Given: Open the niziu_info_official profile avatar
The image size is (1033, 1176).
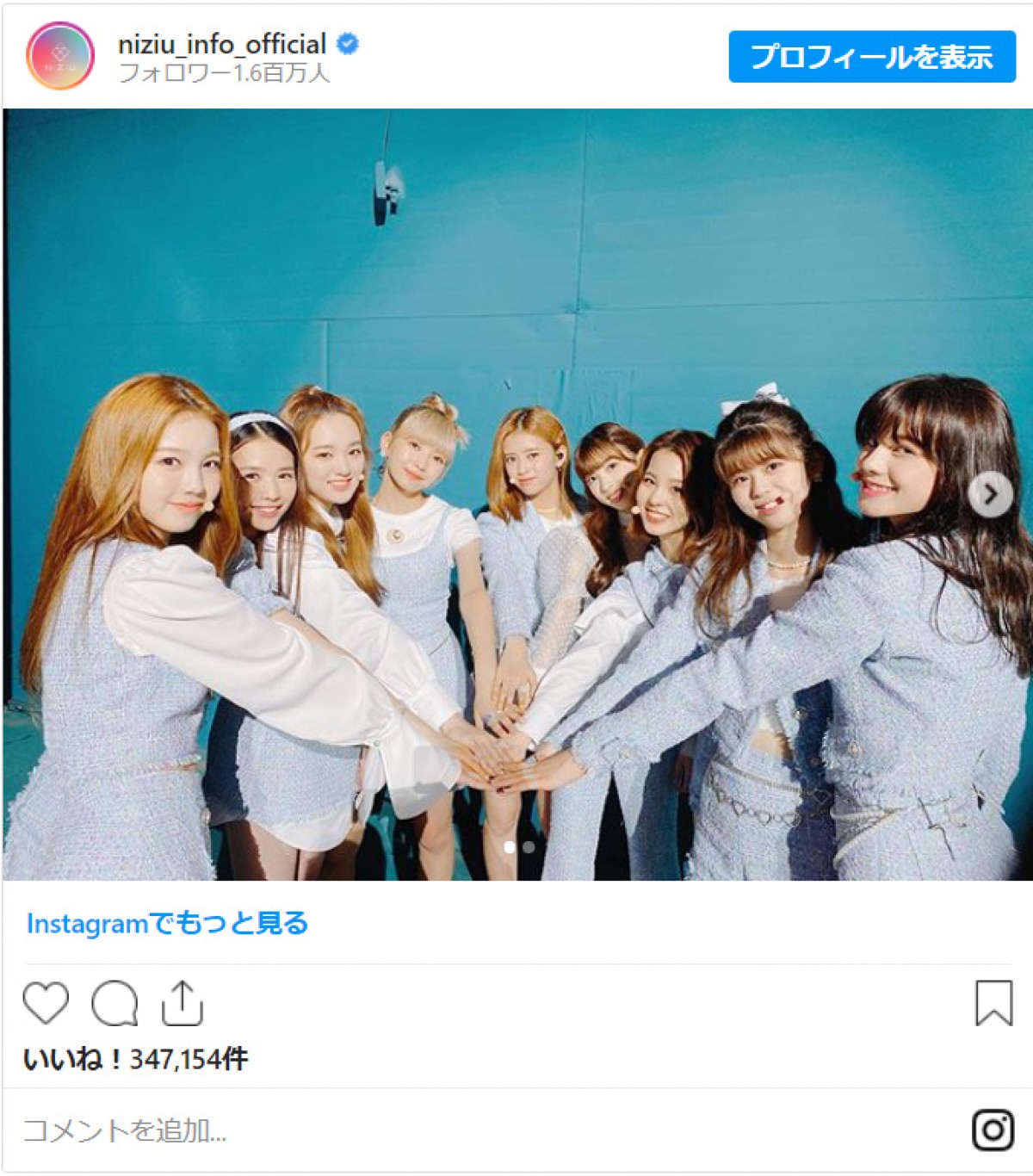Looking at the screenshot, I should (60, 56).
